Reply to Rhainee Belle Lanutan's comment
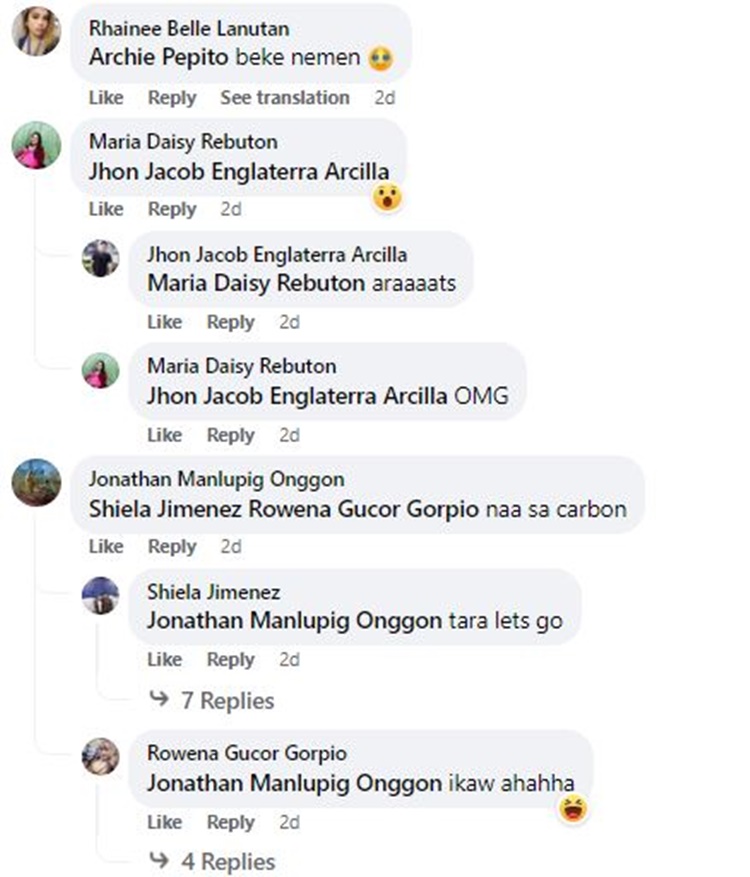The image size is (750, 877). [x=172, y=98]
